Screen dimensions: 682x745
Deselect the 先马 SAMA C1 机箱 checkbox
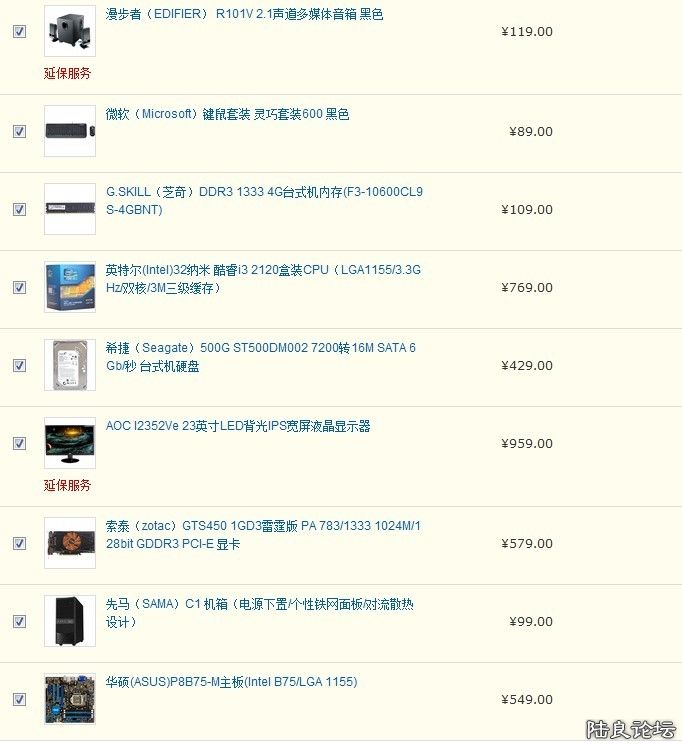click(x=19, y=622)
